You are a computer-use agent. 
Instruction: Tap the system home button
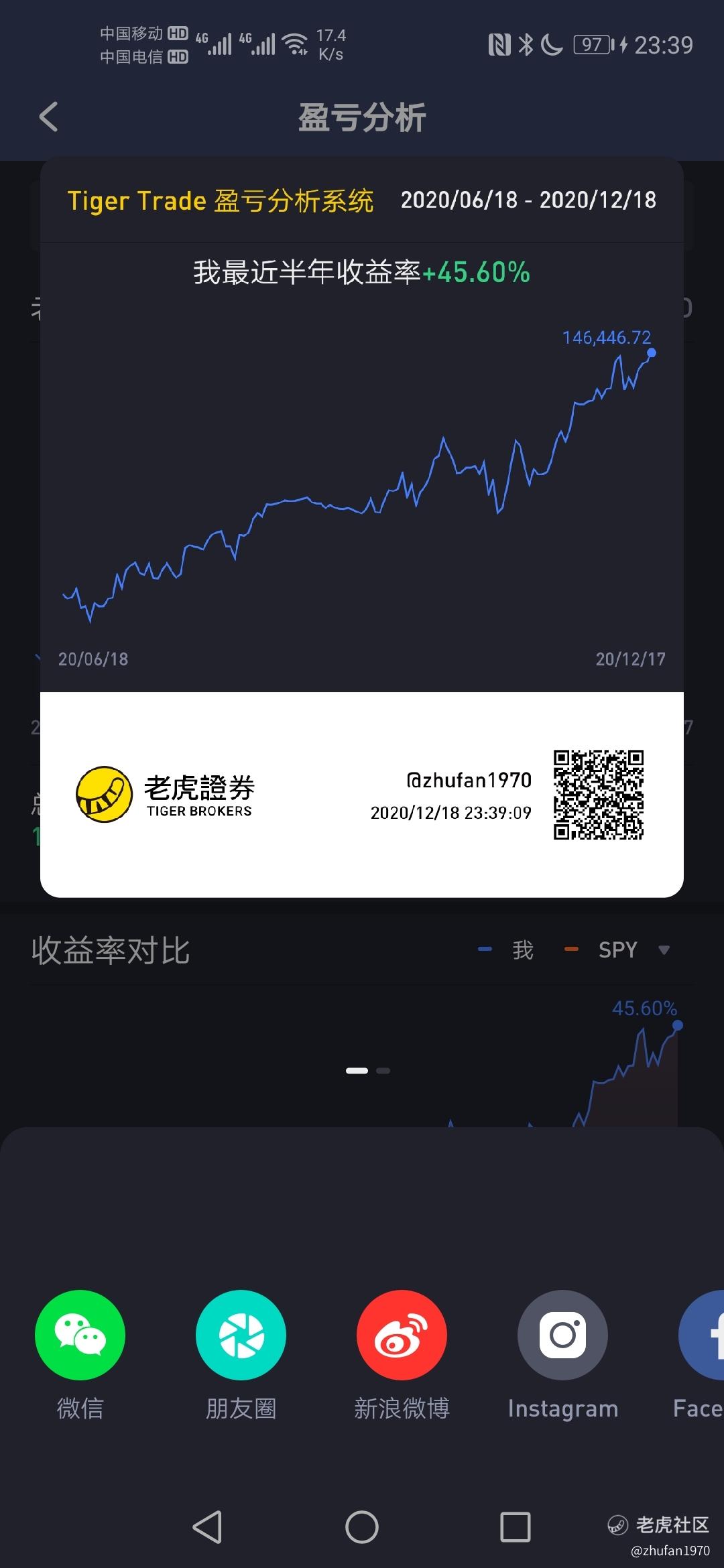[362, 1527]
